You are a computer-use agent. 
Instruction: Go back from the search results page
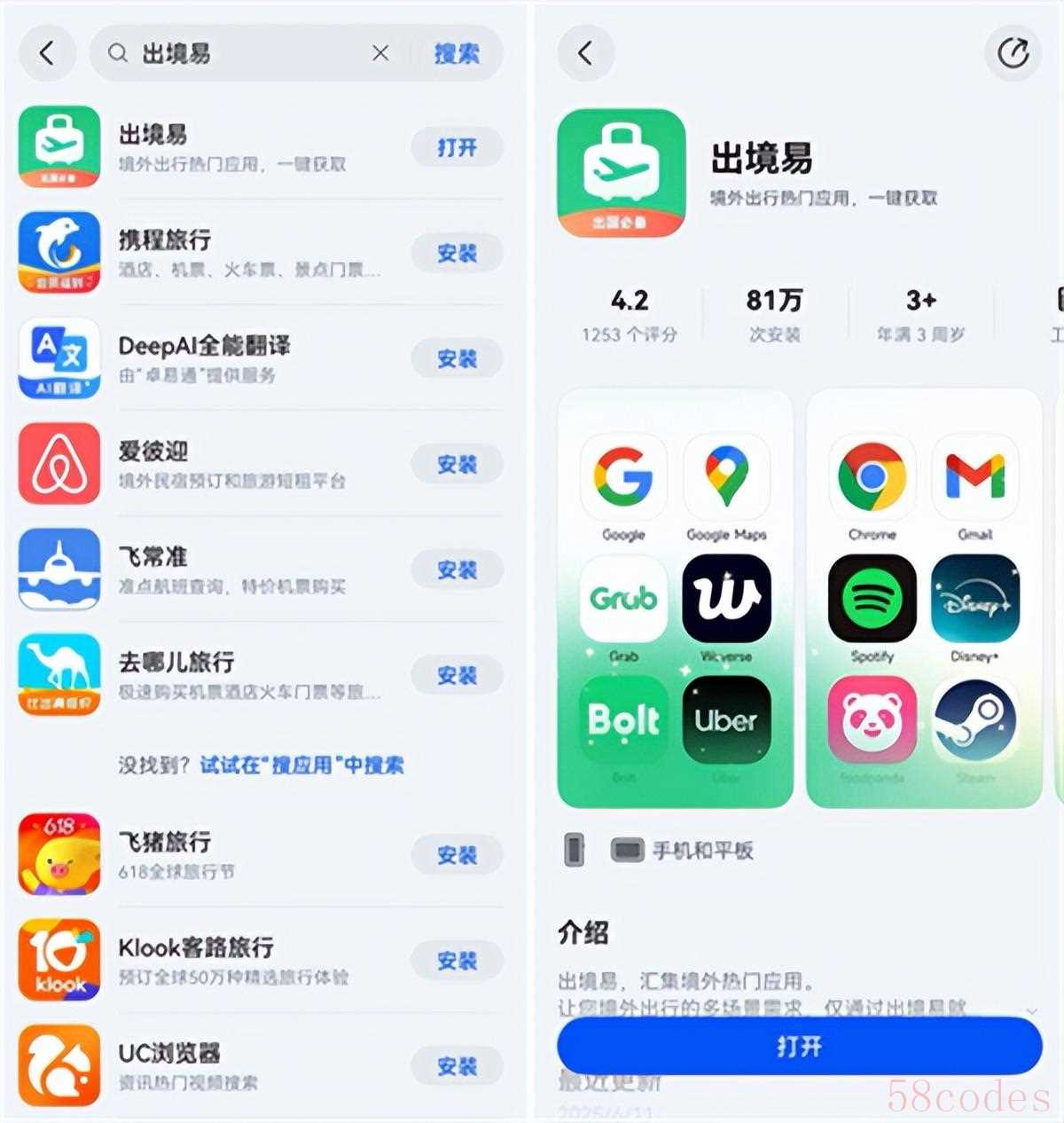(47, 53)
